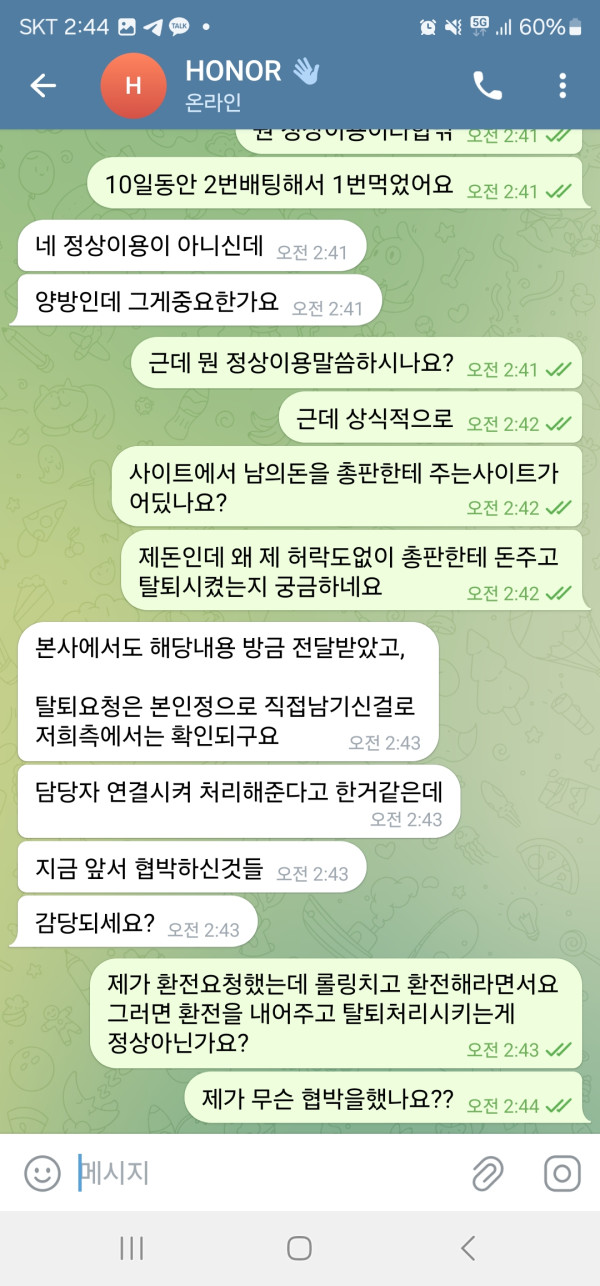Viewport: 600px width, 1286px height.
Task: Open the camera to record media
Action: pos(562,1173)
